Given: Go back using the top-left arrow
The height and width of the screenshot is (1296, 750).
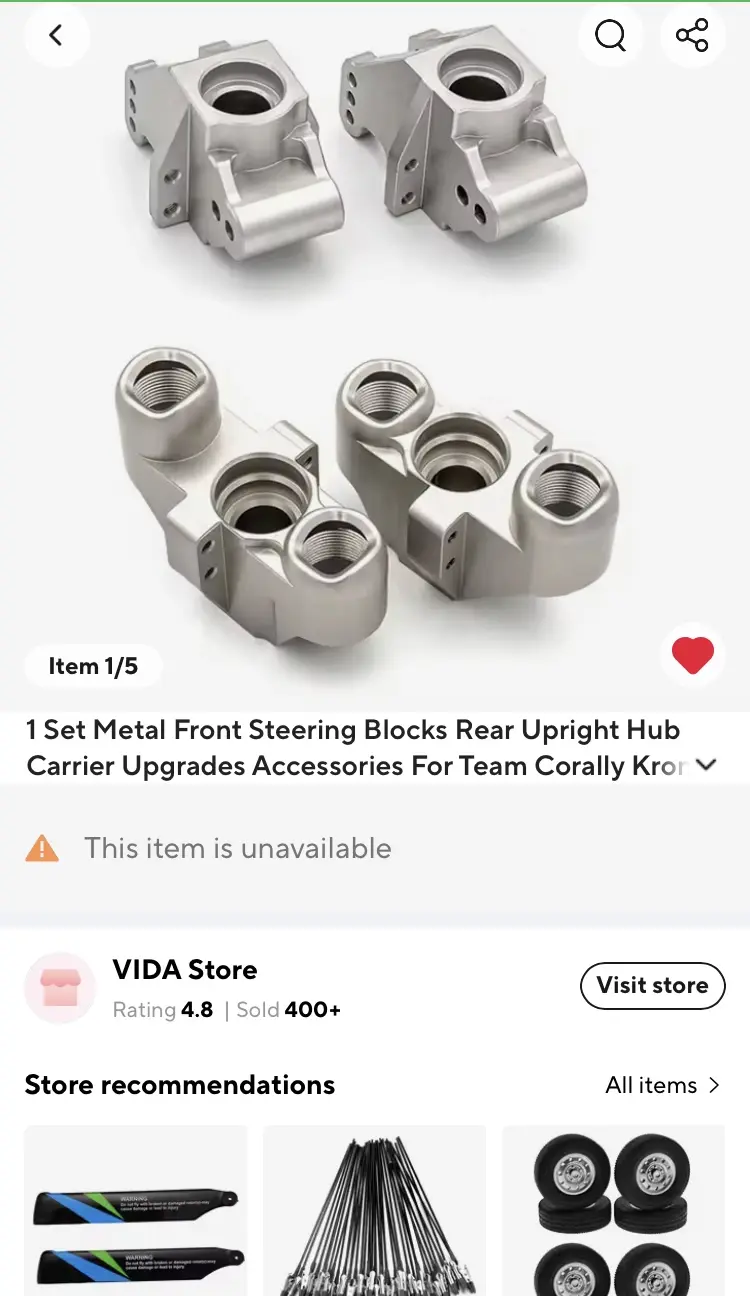Looking at the screenshot, I should pos(56,35).
